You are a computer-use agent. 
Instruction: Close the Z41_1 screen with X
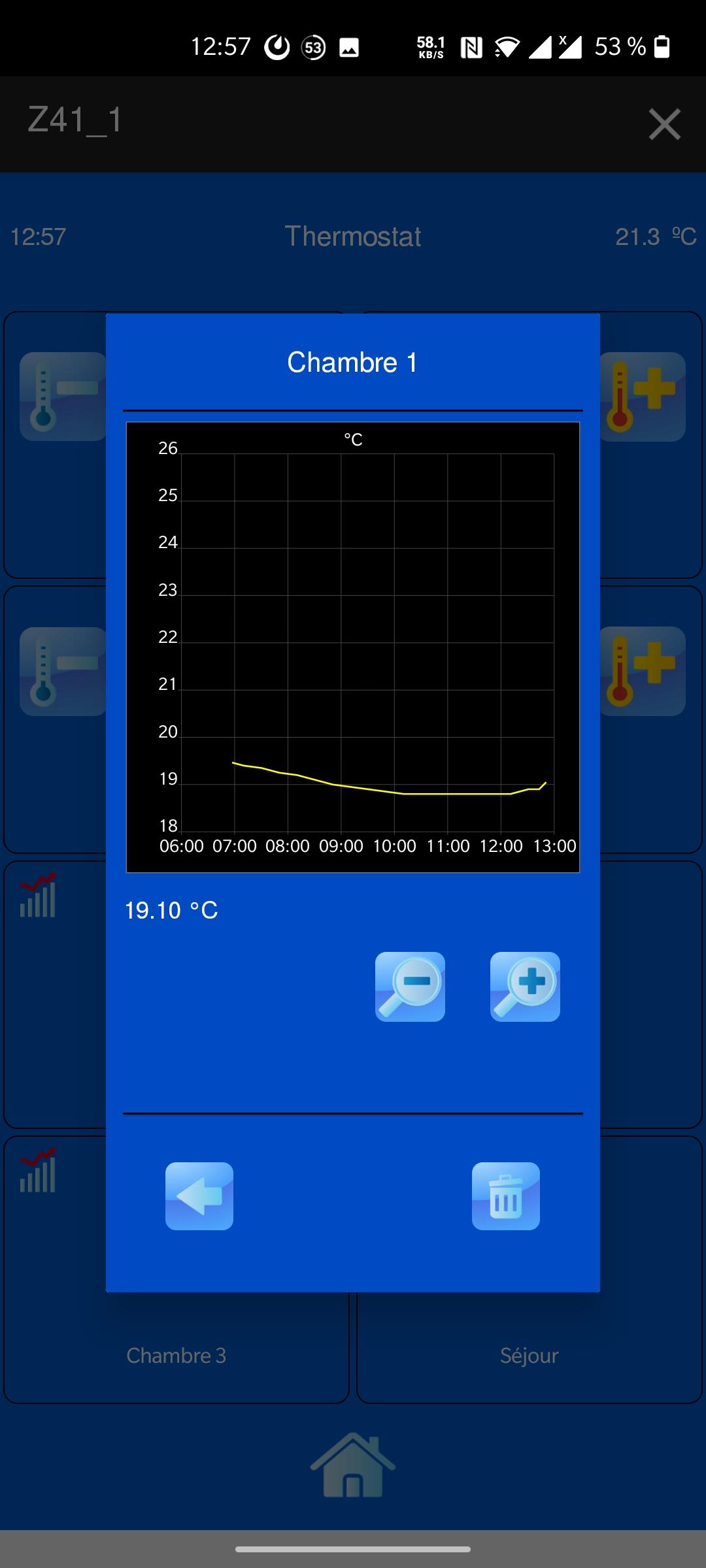pos(665,124)
